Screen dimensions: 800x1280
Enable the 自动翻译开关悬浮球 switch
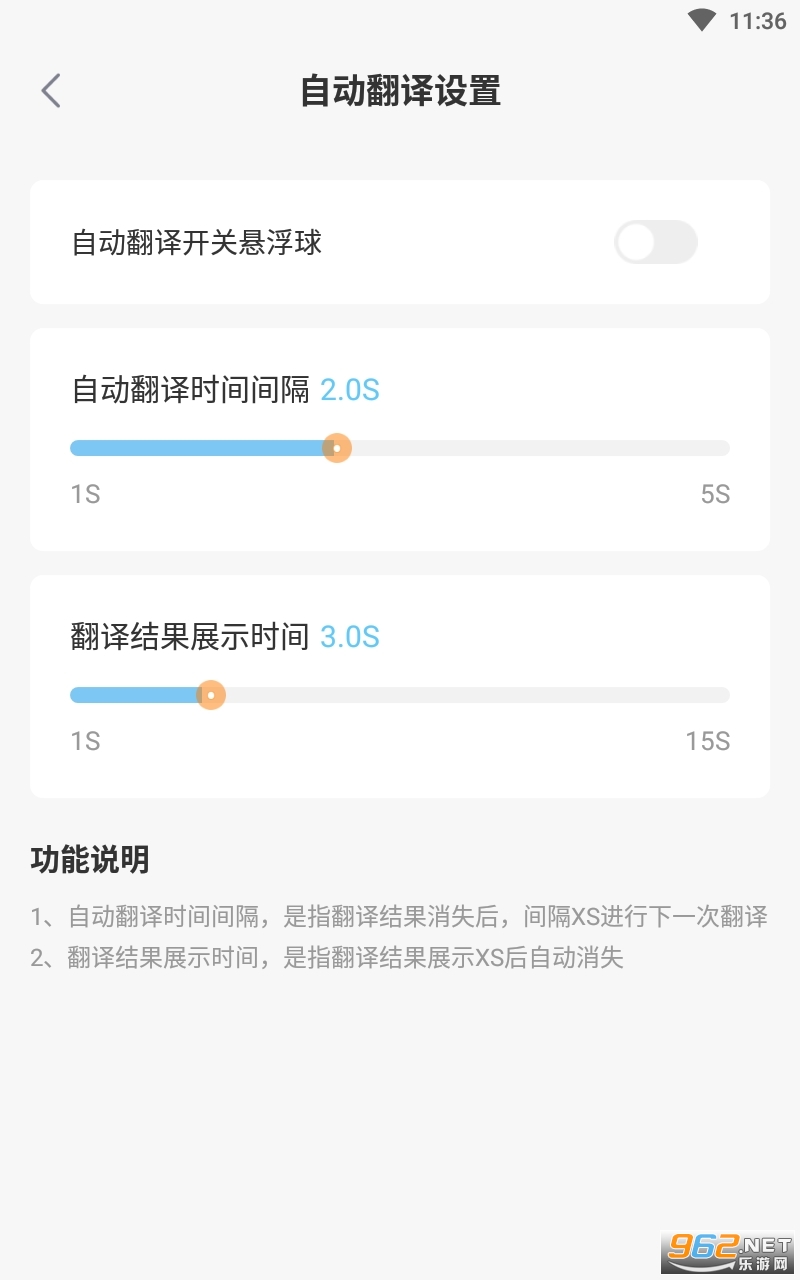coord(656,242)
